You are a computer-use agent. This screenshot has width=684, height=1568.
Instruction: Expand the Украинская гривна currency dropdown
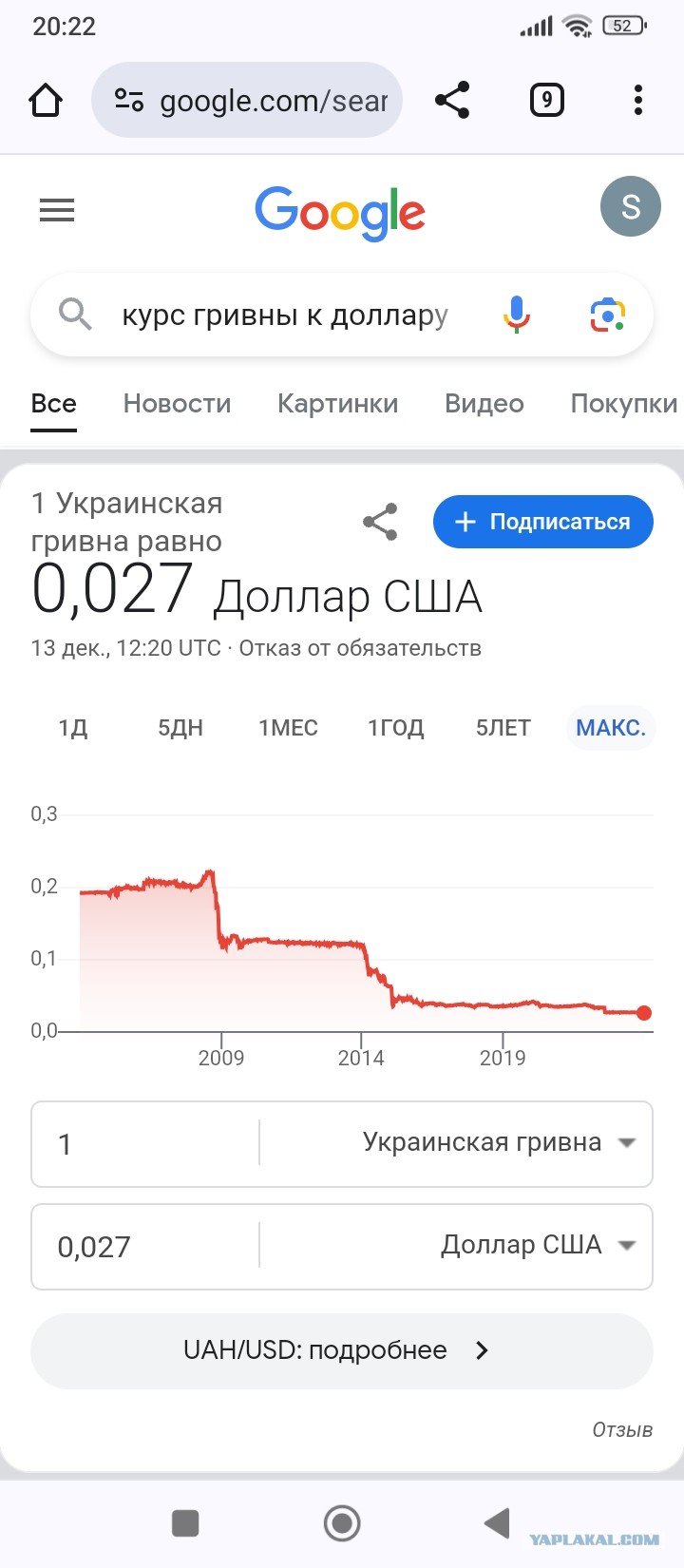[x=458, y=1143]
